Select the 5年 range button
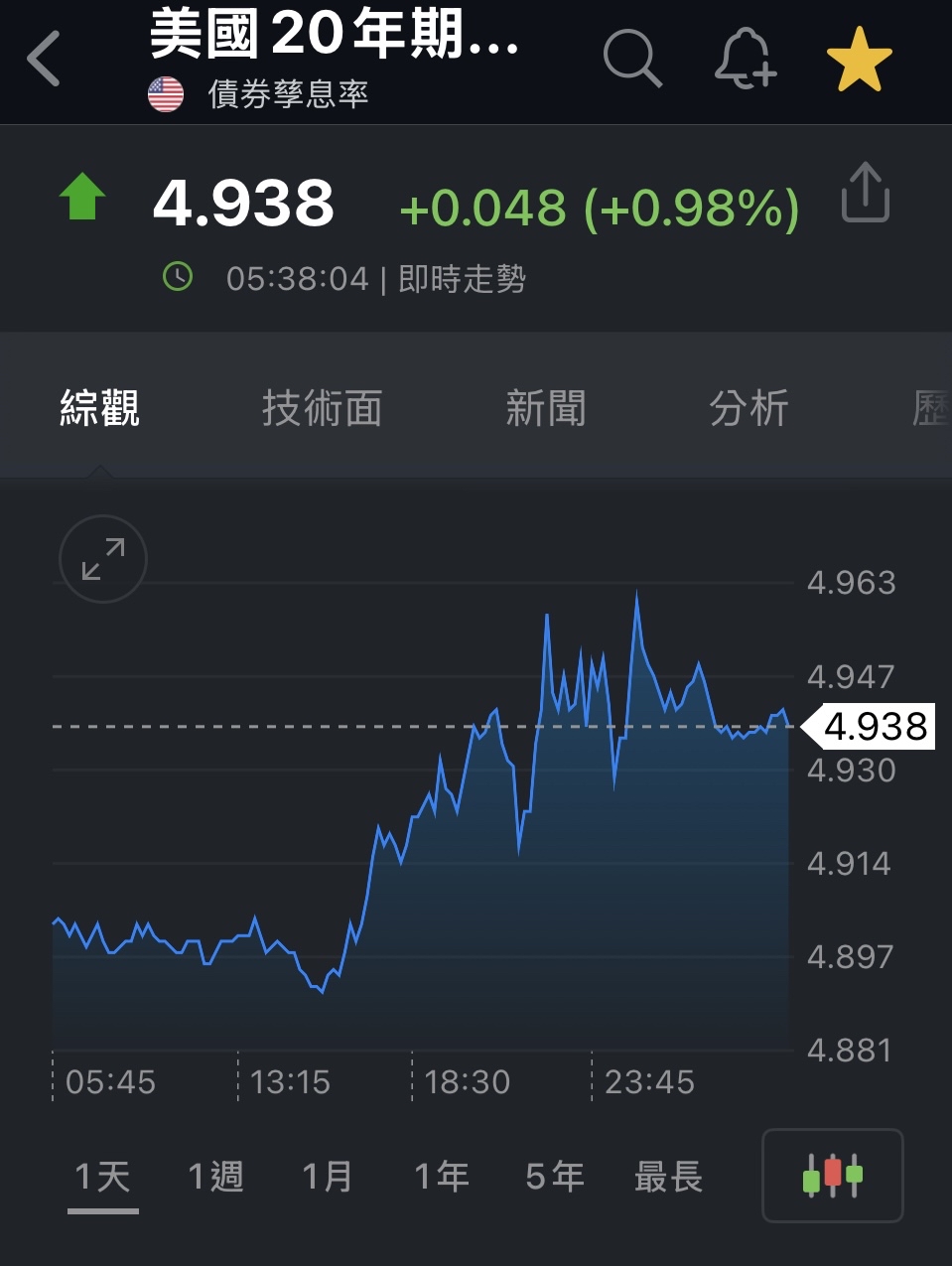 click(552, 1177)
